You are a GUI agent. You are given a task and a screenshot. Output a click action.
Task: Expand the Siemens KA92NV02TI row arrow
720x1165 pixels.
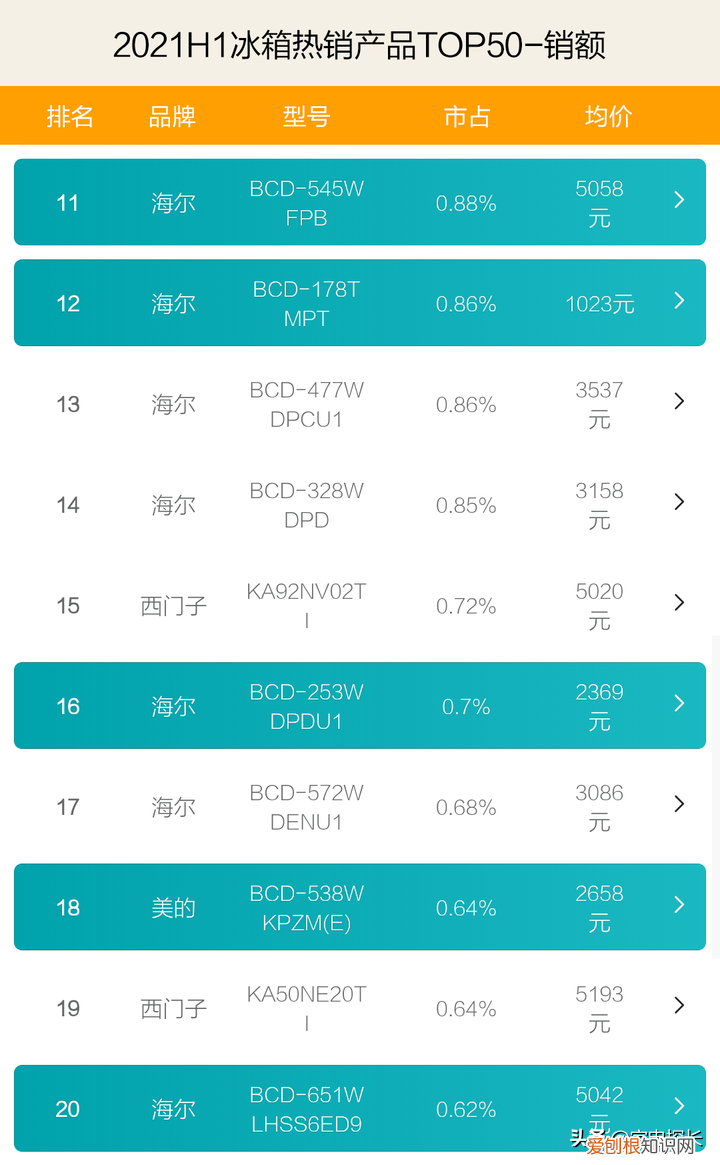[x=679, y=604]
